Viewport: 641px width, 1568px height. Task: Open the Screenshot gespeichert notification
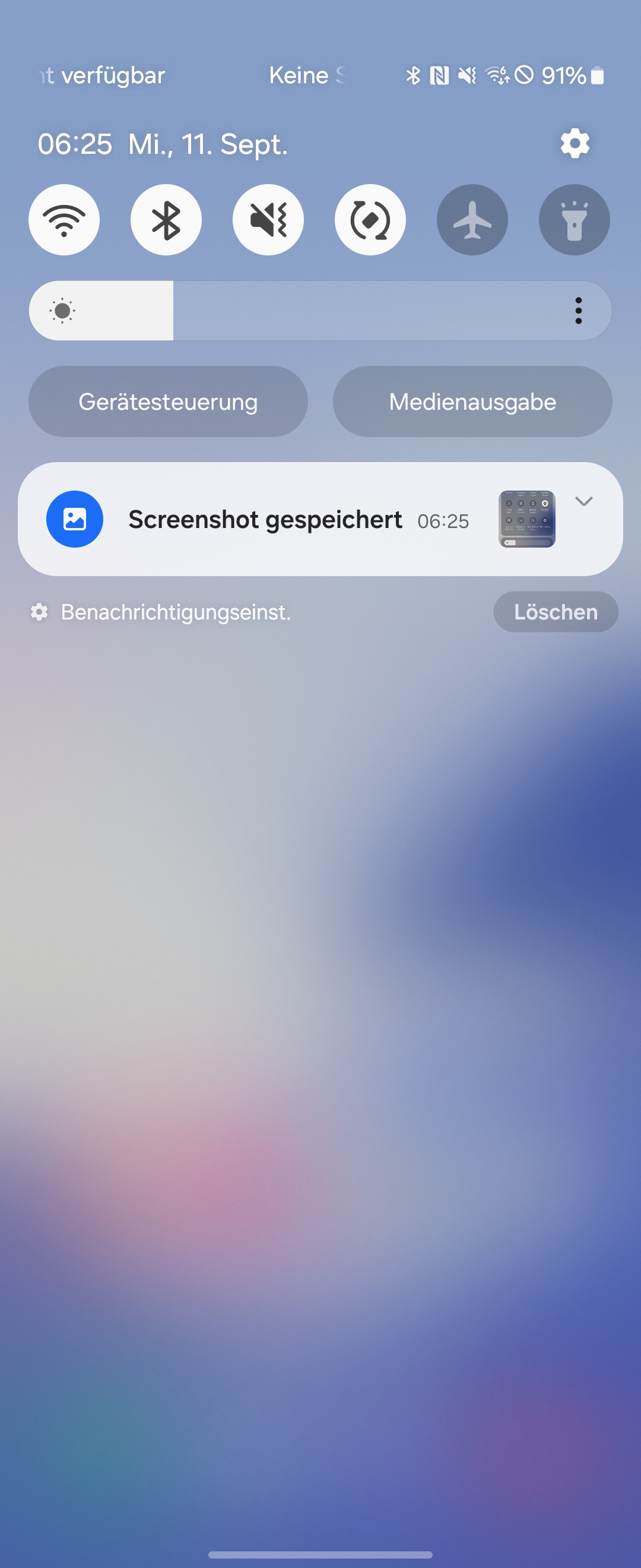click(265, 520)
